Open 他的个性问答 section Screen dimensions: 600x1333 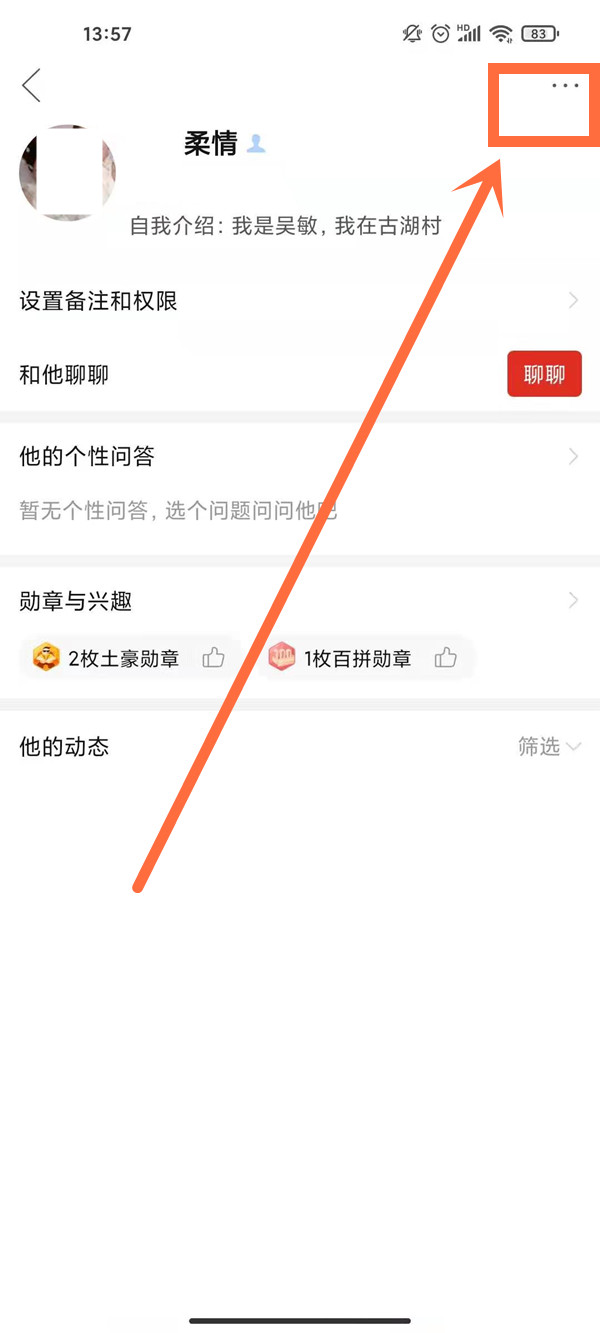click(300, 457)
